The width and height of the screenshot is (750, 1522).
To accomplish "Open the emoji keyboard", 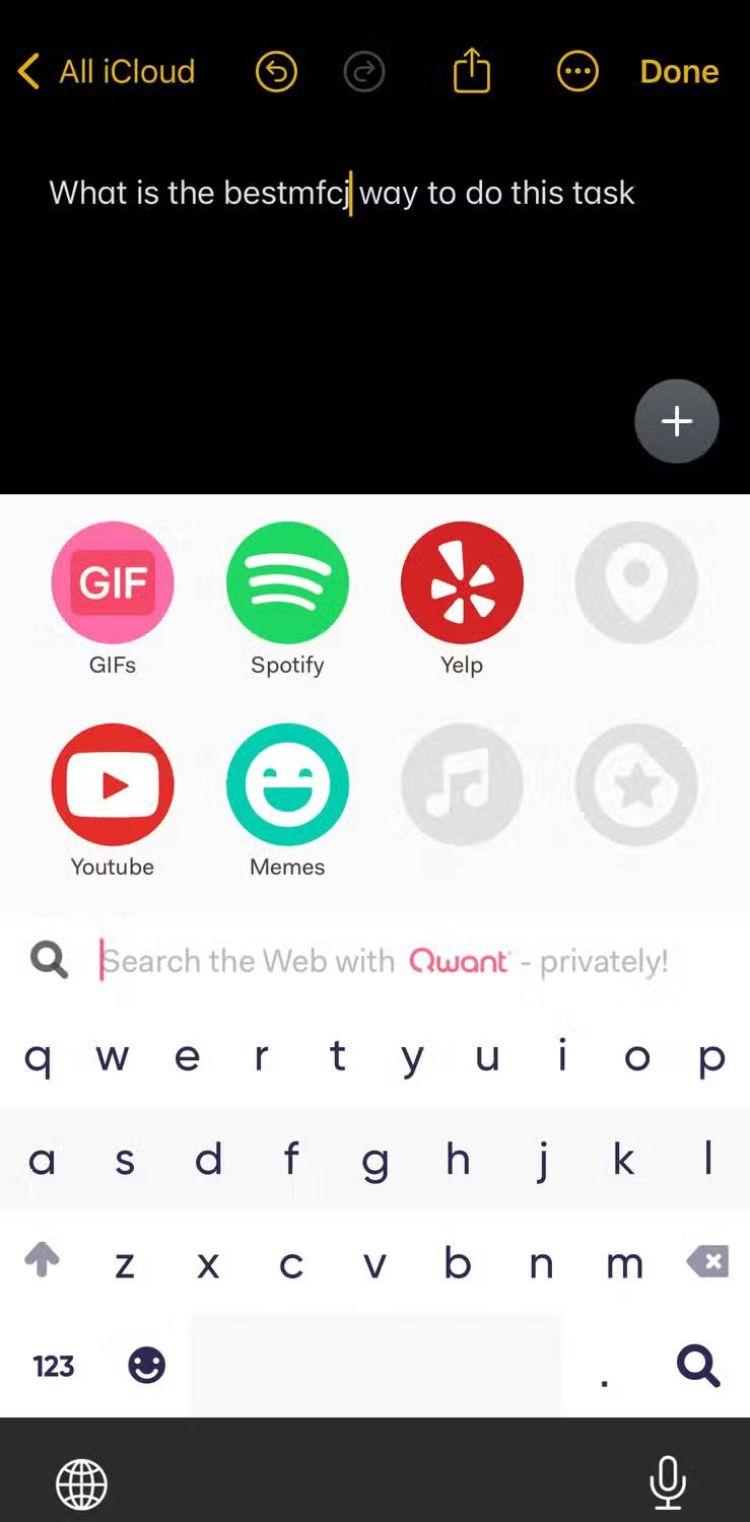I will point(146,1366).
